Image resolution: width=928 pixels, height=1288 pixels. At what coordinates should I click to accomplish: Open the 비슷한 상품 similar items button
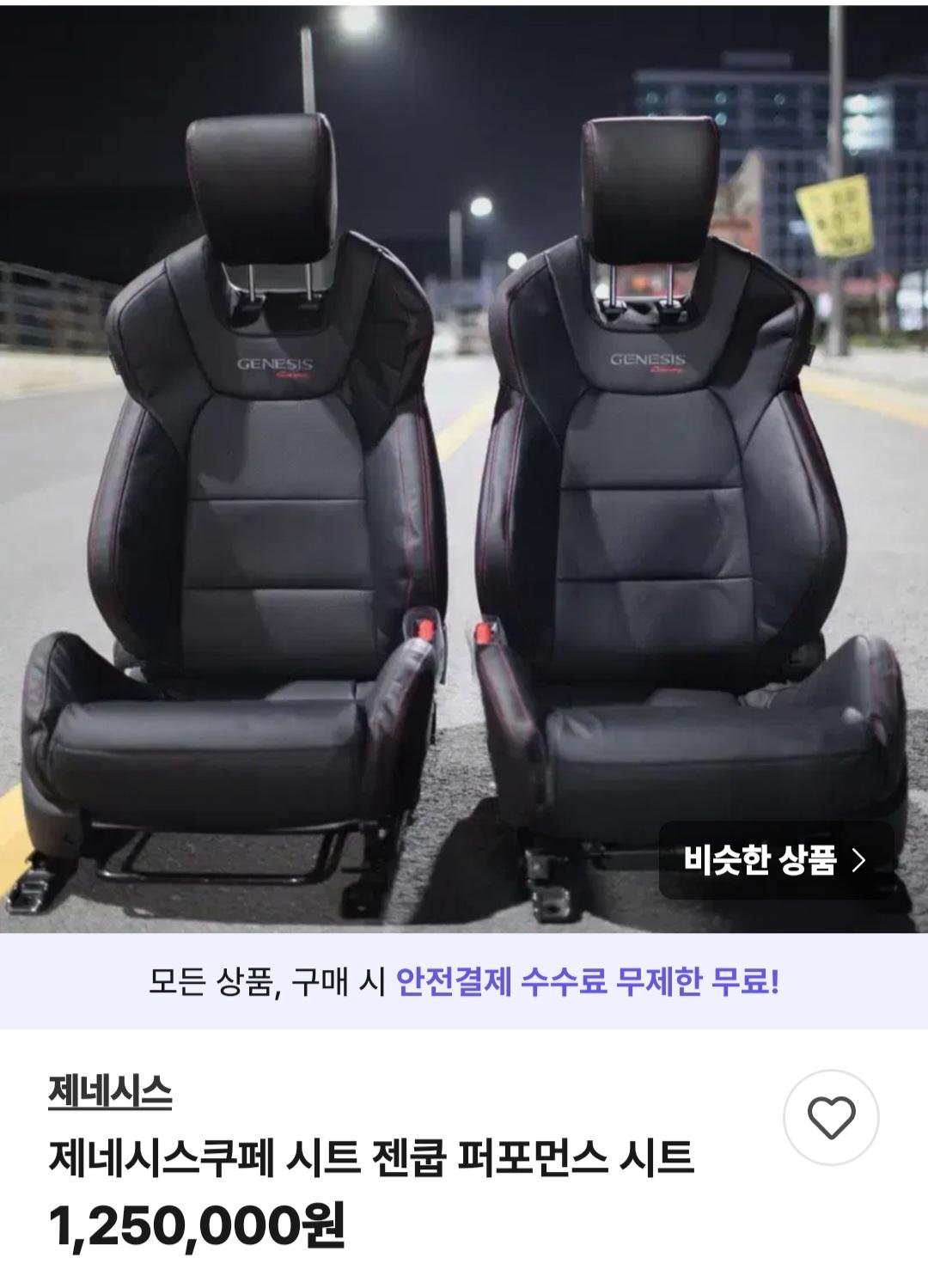776,860
